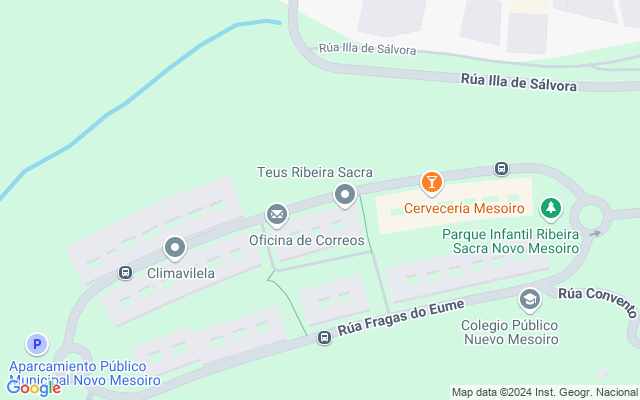Tap the bus stop near Climavilela
640x400 pixels.
coord(126,272)
